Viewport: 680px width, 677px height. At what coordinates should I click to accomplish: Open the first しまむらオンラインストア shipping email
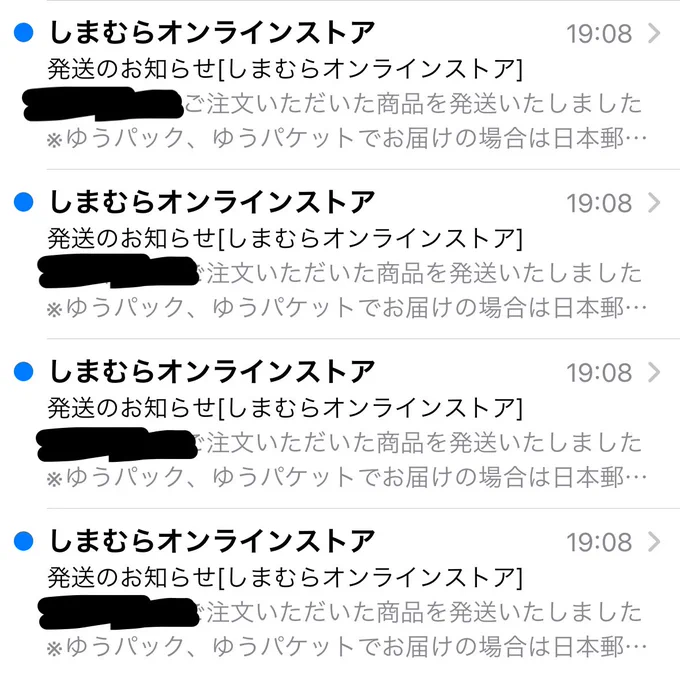pos(340,85)
